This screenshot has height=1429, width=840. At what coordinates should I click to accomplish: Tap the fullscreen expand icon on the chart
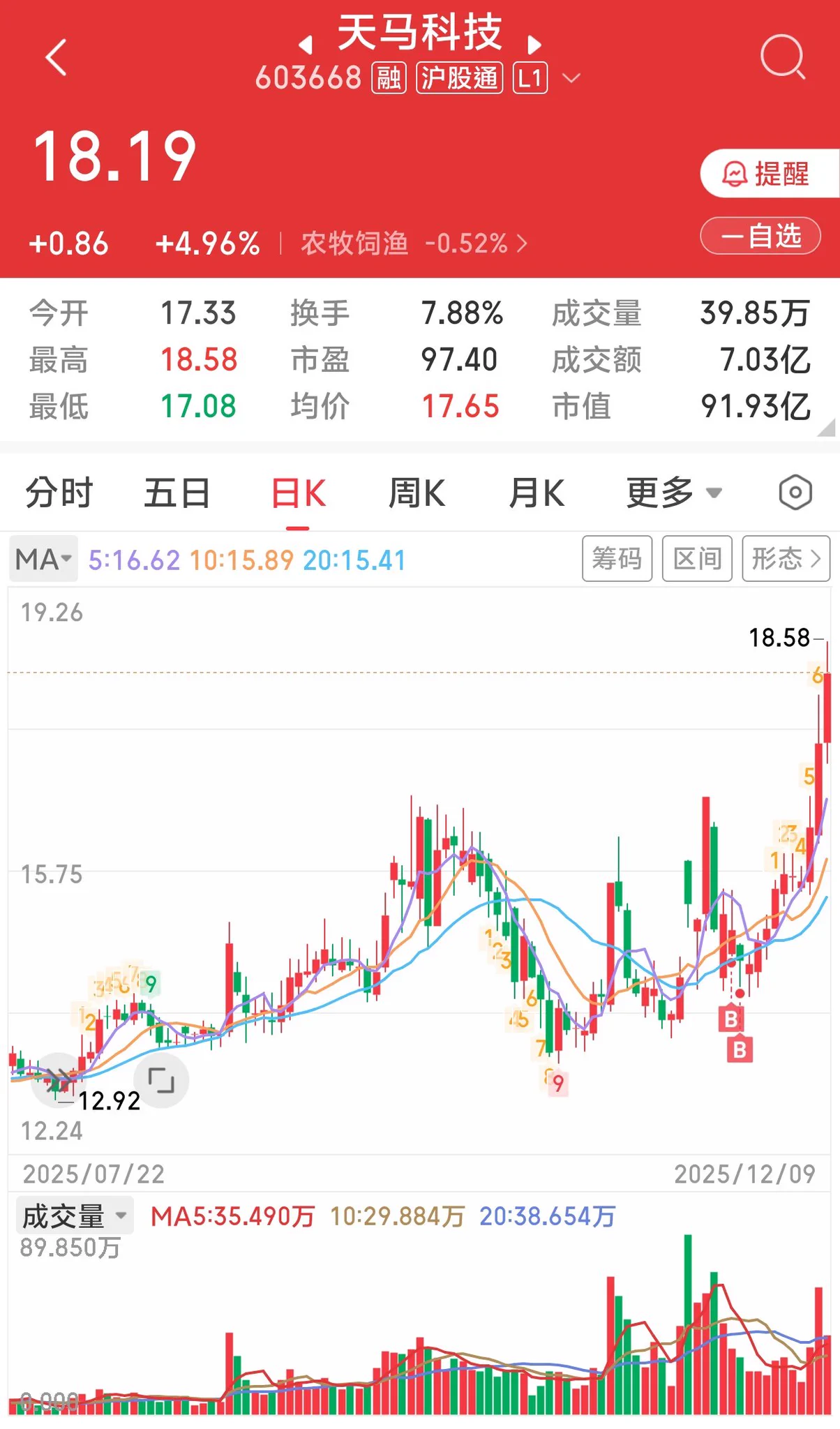click(x=161, y=1079)
